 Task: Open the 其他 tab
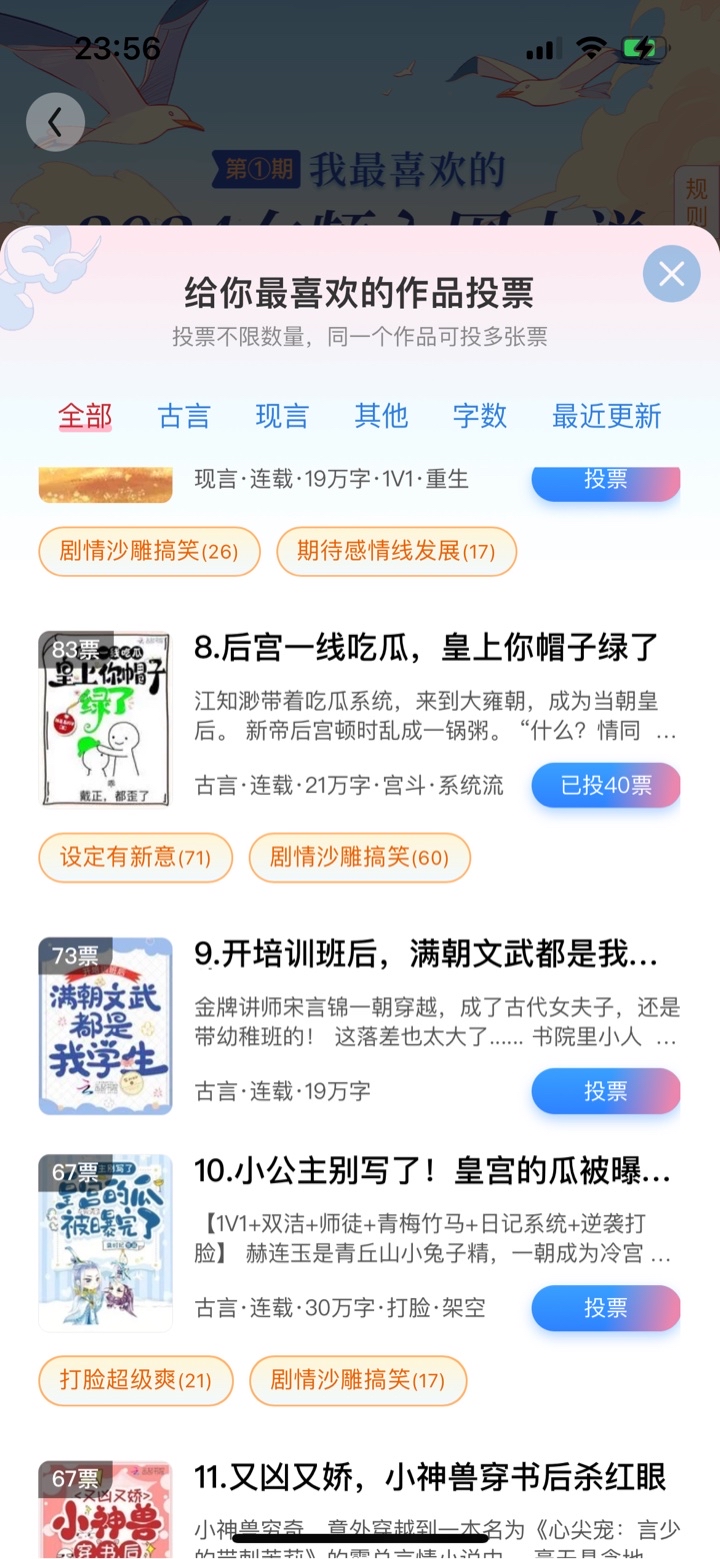coord(381,416)
